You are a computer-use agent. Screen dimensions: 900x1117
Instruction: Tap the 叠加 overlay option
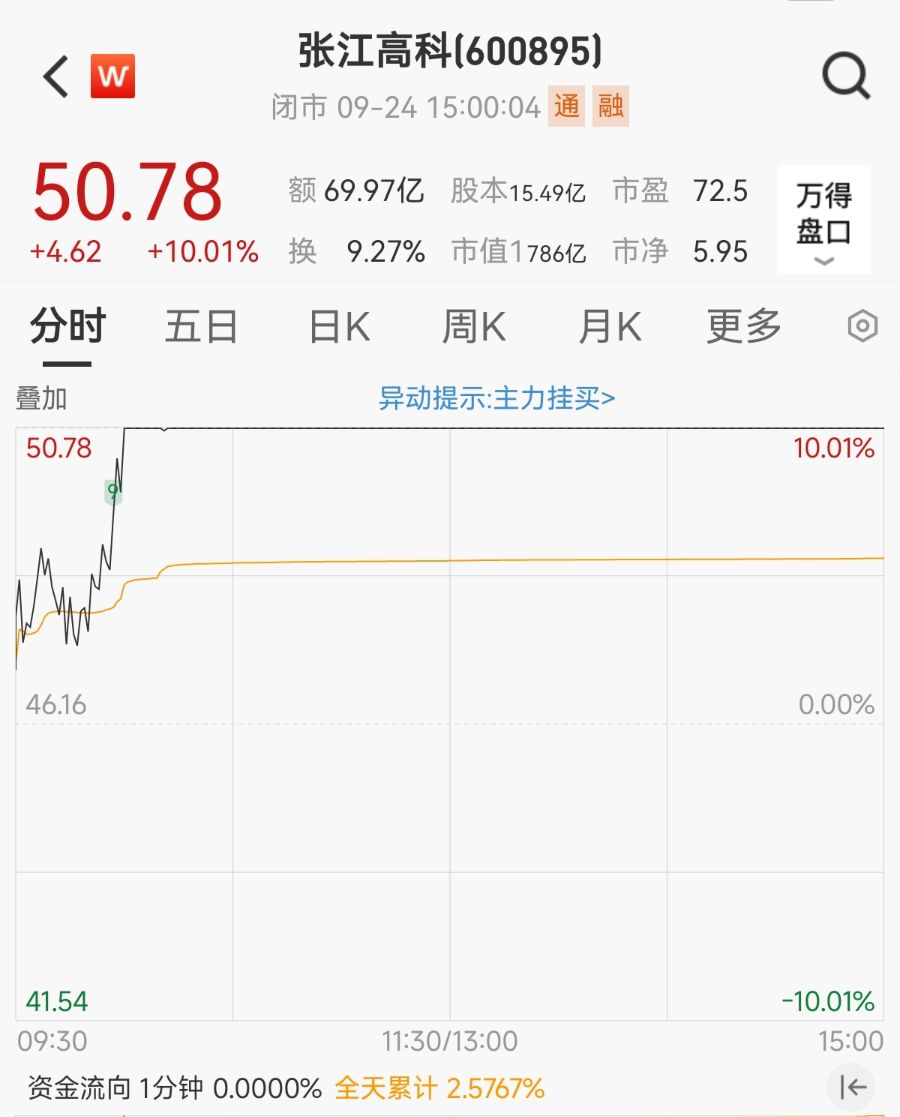pos(42,399)
